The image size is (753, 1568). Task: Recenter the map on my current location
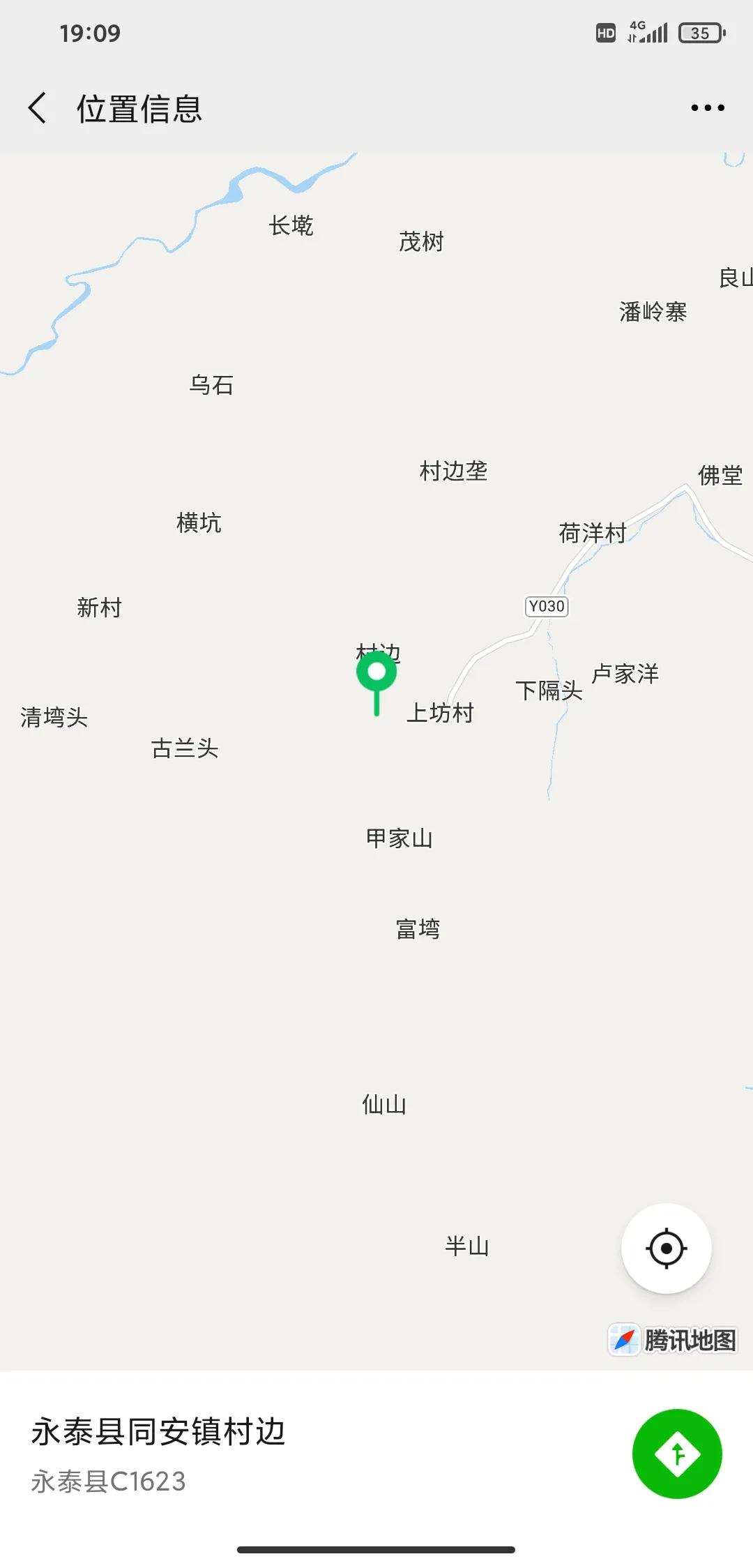click(x=667, y=1248)
